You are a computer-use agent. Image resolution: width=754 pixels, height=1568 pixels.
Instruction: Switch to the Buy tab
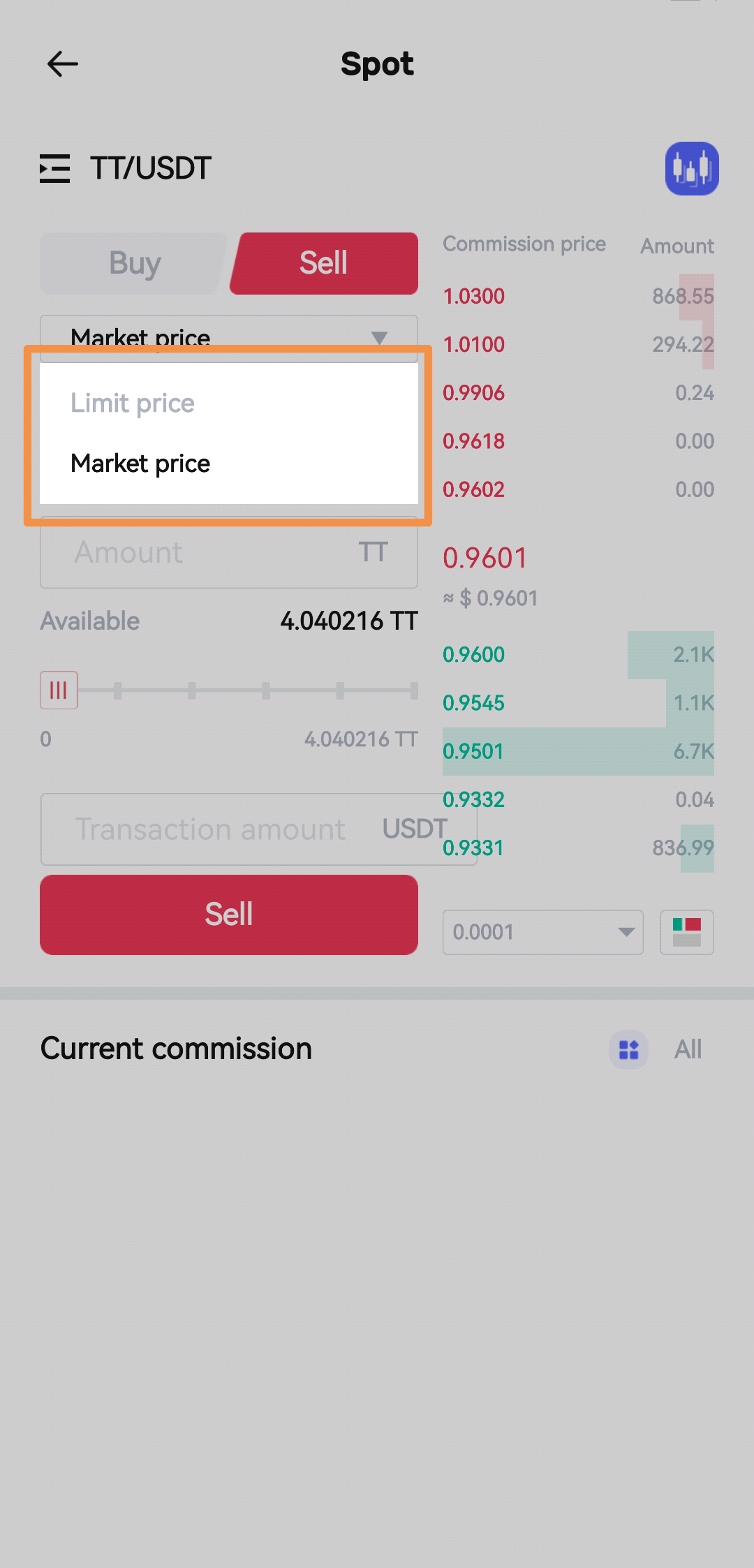135,263
